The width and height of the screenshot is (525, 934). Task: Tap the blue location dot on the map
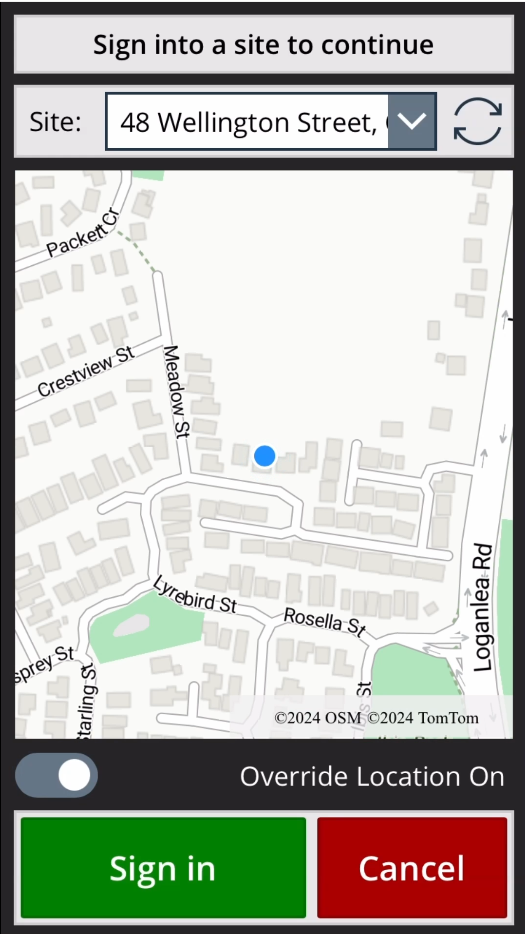[x=265, y=456]
